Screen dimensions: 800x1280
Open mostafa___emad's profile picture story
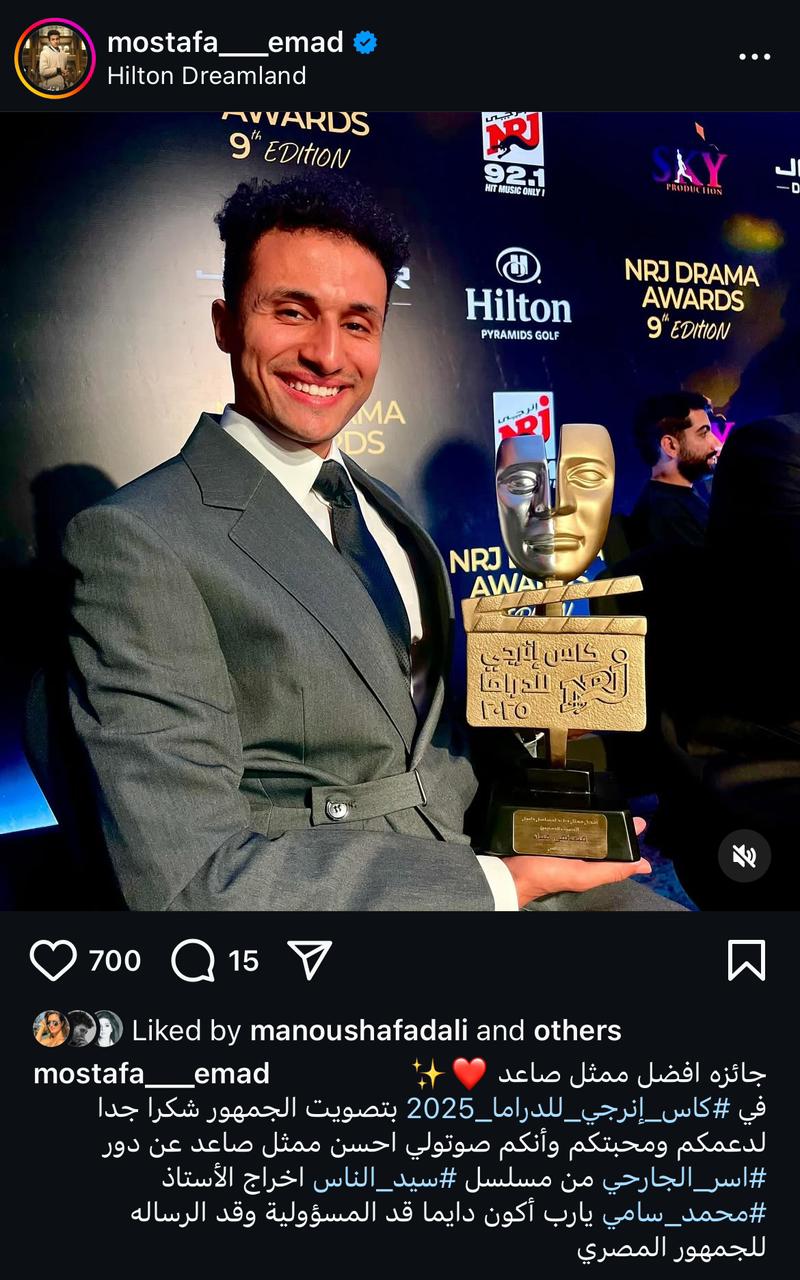(54, 58)
